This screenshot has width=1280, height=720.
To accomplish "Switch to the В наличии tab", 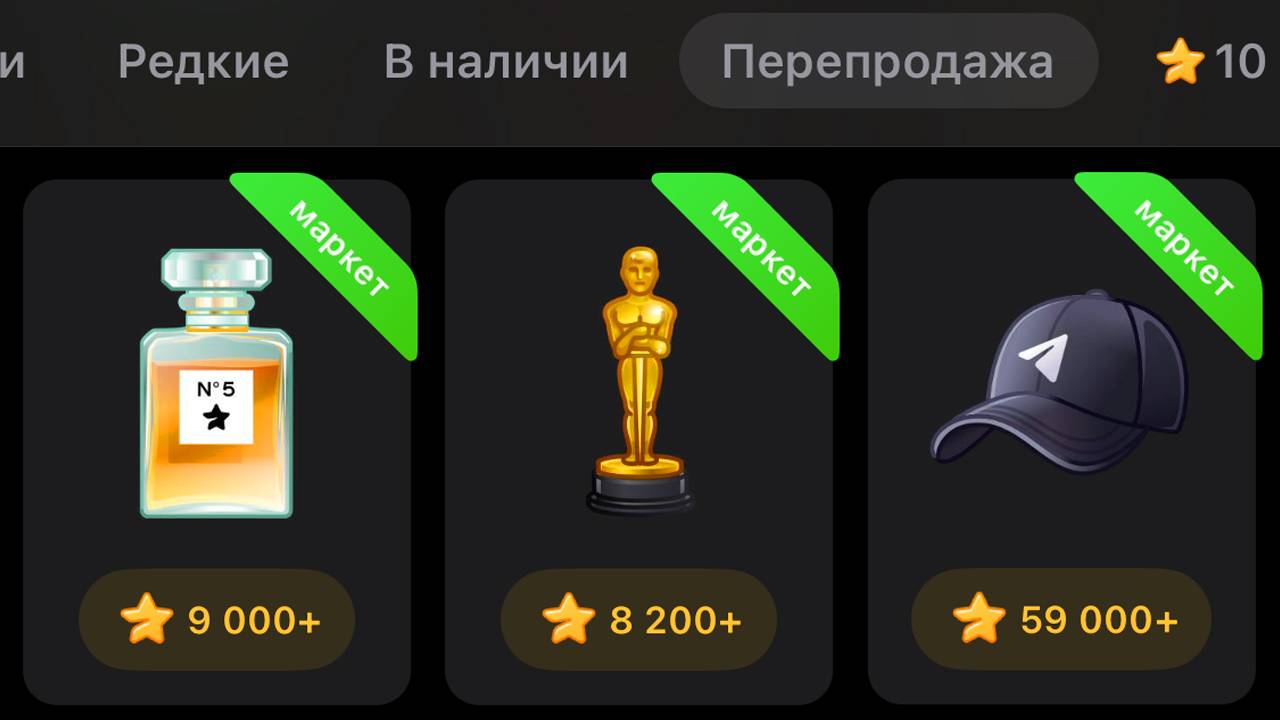I will click(x=506, y=62).
